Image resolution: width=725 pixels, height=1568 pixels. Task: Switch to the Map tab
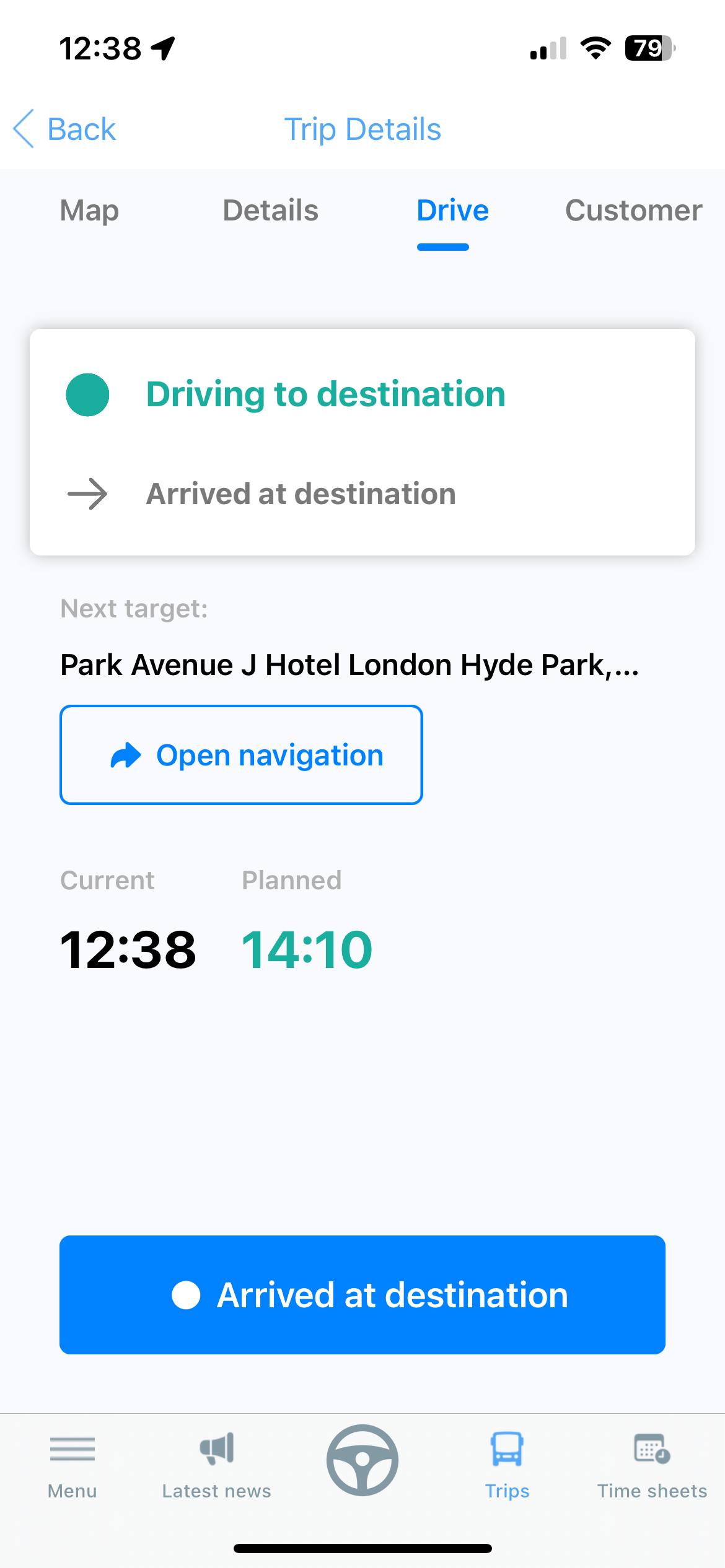pos(89,211)
